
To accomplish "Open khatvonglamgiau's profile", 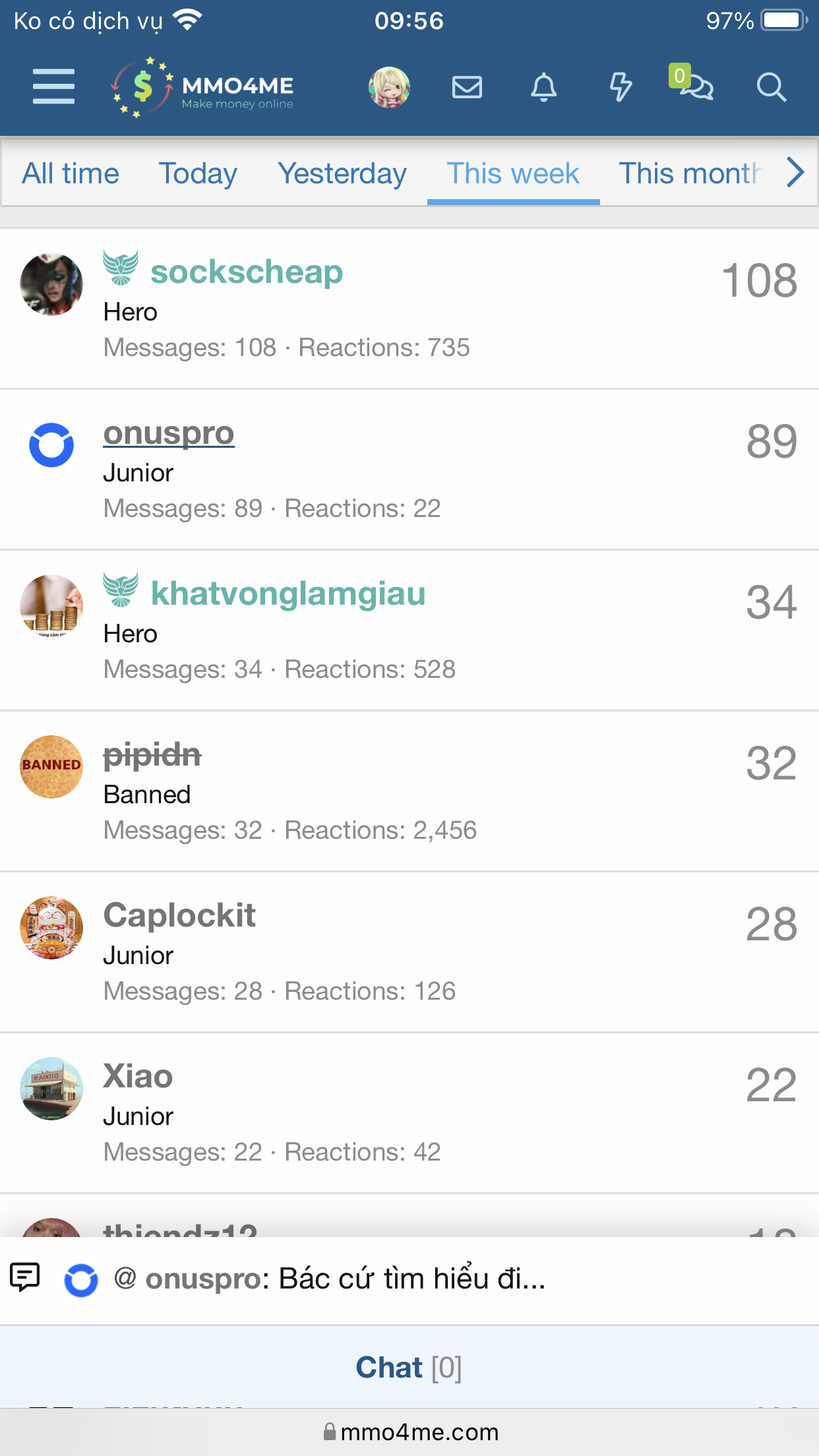I will [x=288, y=593].
